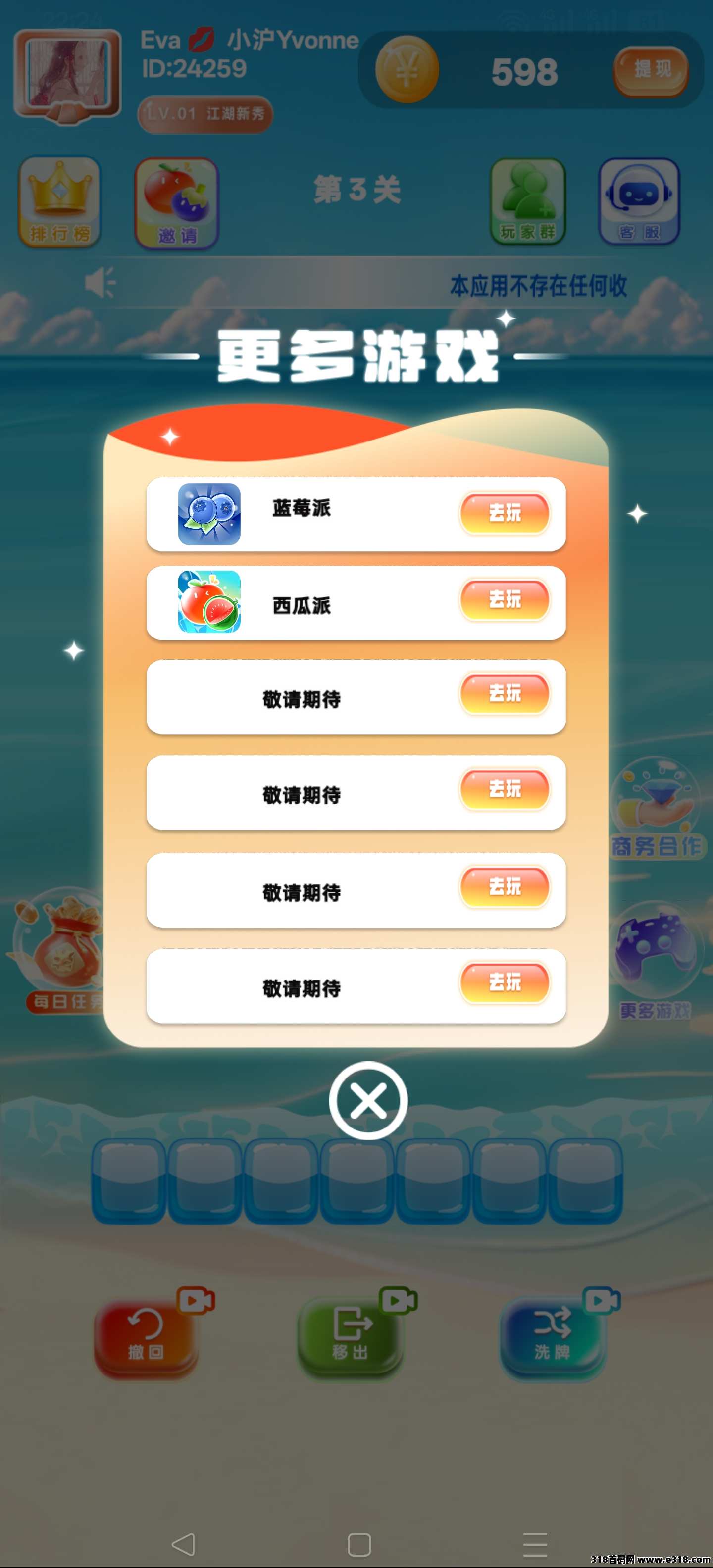Viewport: 713px width, 1568px height.
Task: Tap 去玩 for 西瓜派 game
Action: (x=505, y=600)
